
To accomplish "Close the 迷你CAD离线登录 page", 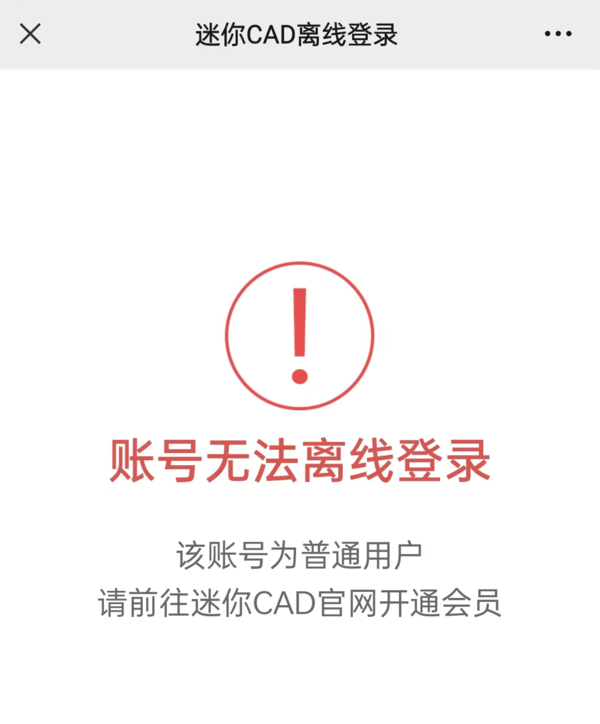I will (31, 34).
